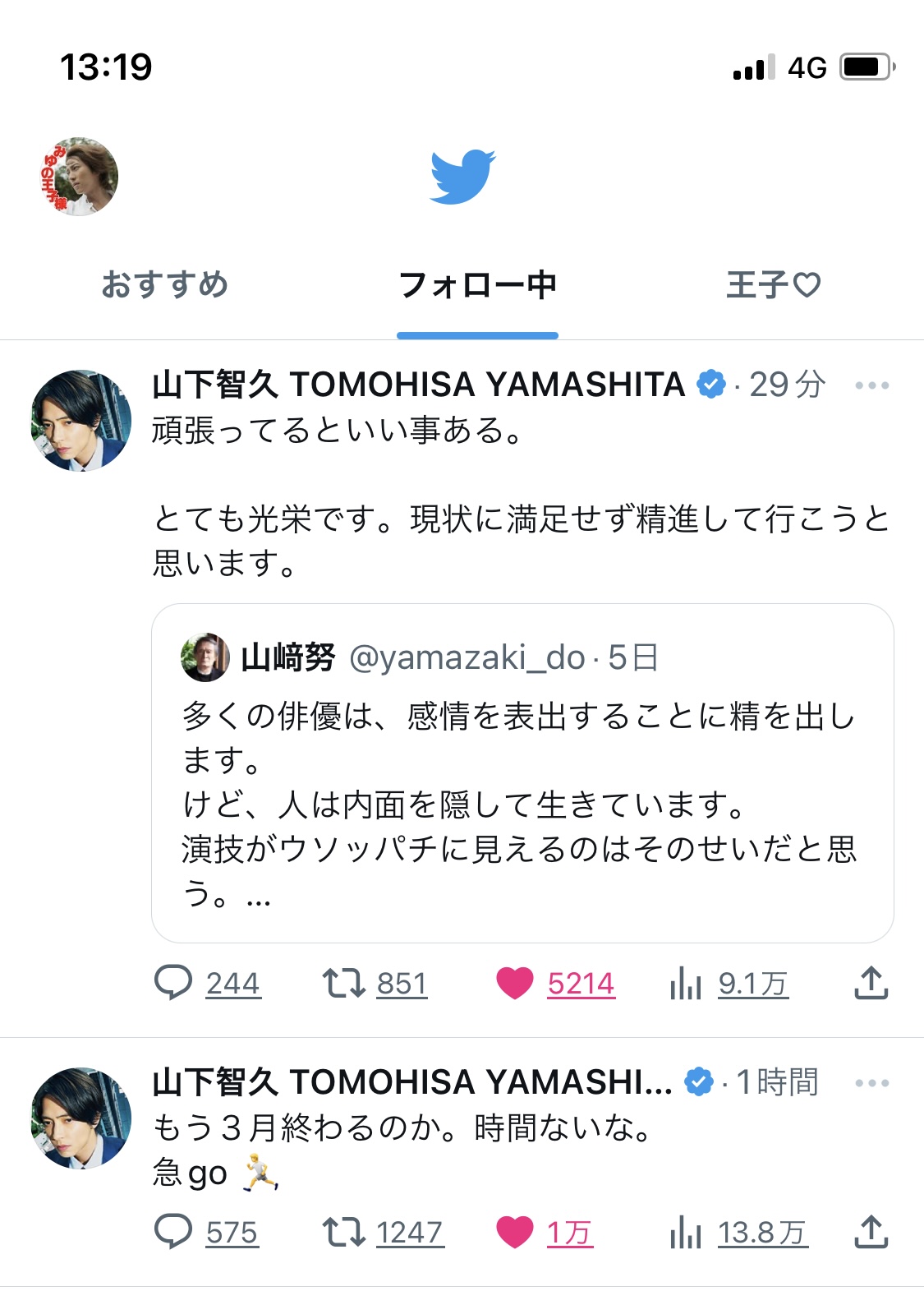The height and width of the screenshot is (1291, 924).
Task: View analytics showing 9.1万 views
Action: click(686, 983)
